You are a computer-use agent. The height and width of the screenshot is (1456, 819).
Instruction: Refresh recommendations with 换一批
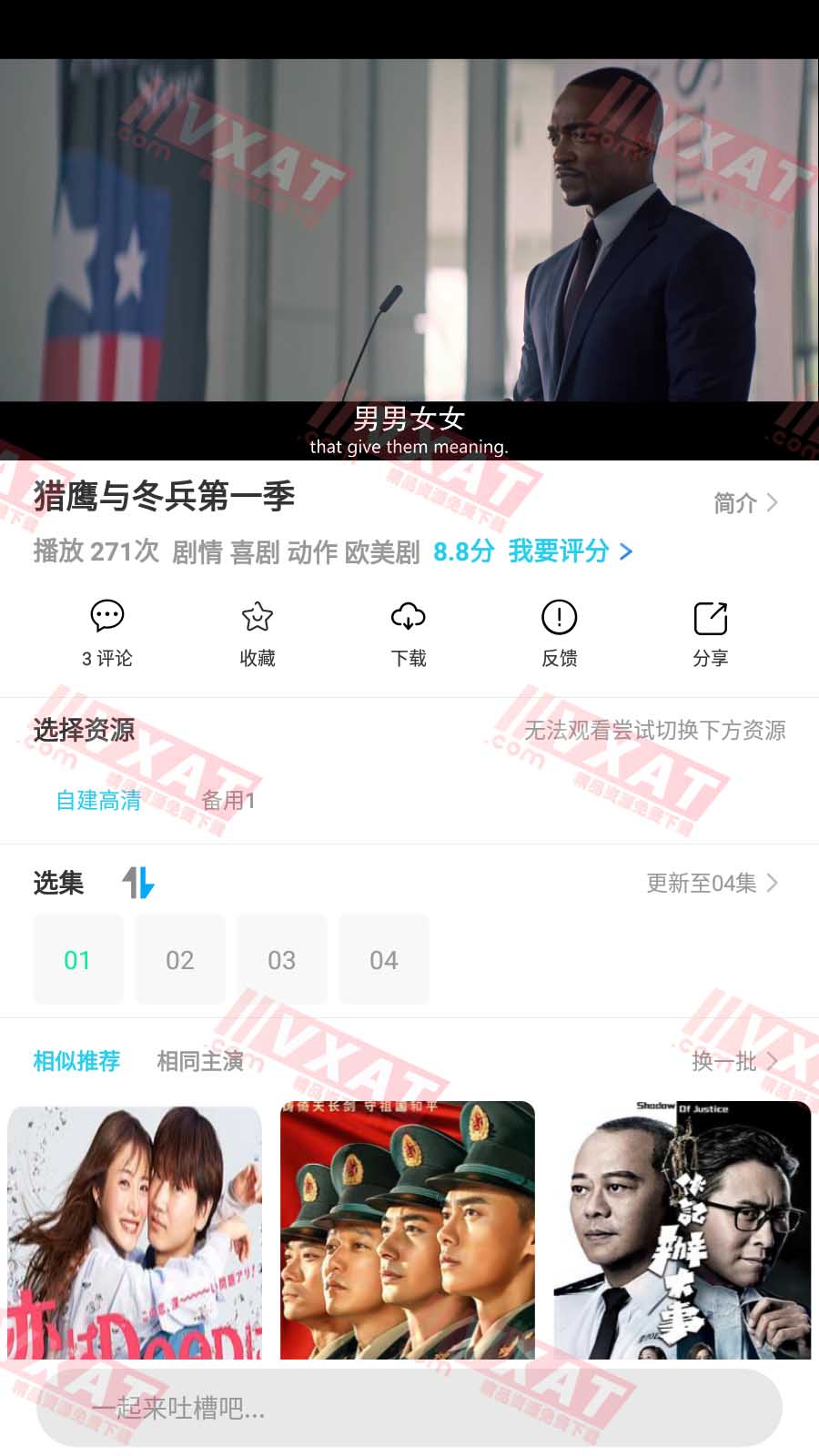[x=733, y=1061]
